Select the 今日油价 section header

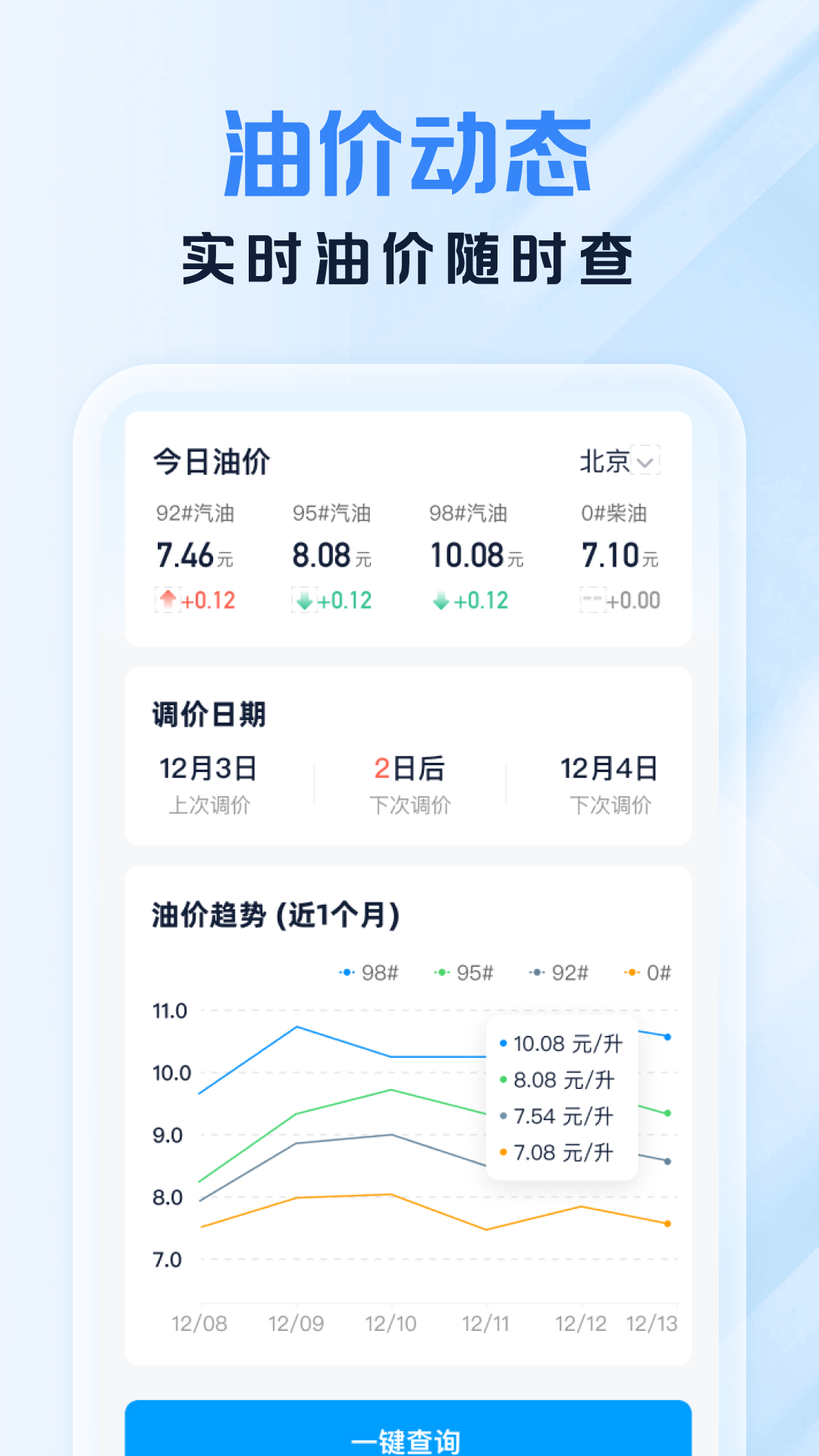[x=211, y=460]
